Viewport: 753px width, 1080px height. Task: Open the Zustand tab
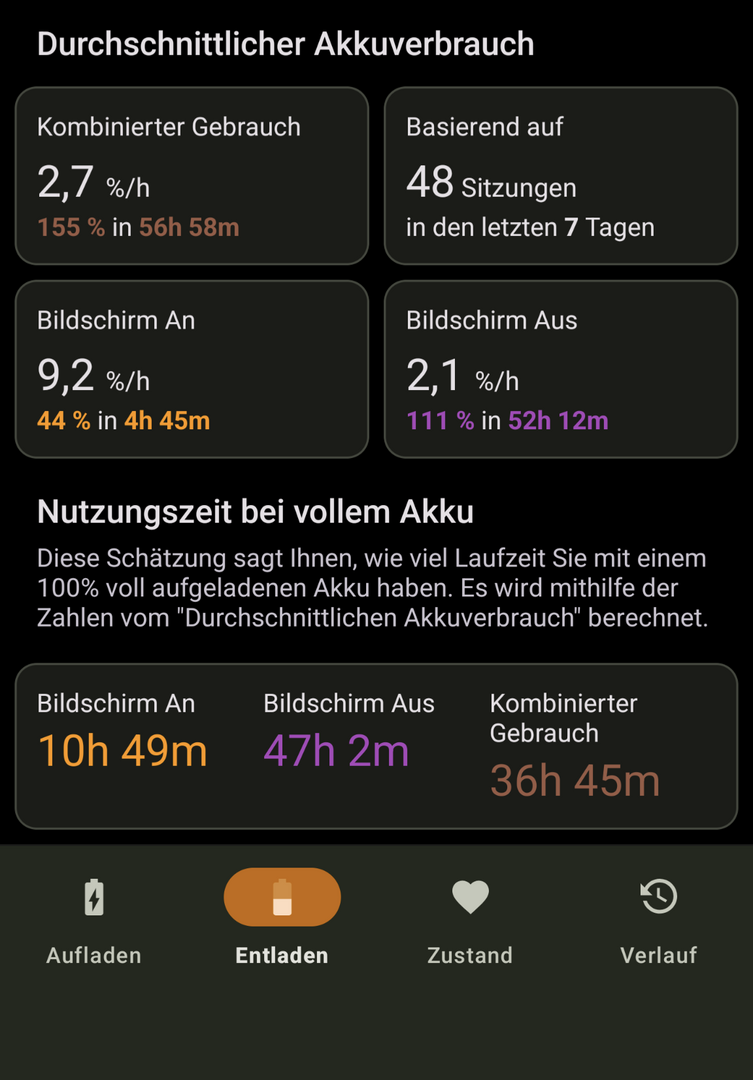coord(470,919)
